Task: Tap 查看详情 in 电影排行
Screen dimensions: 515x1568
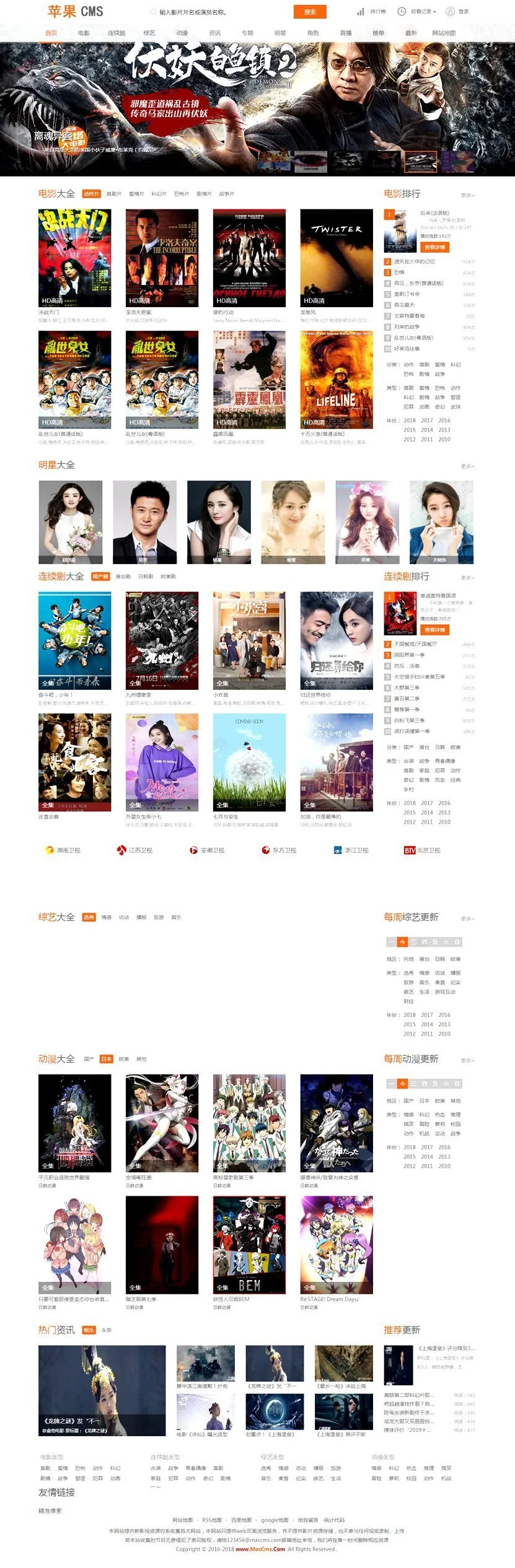Action: coord(435,247)
